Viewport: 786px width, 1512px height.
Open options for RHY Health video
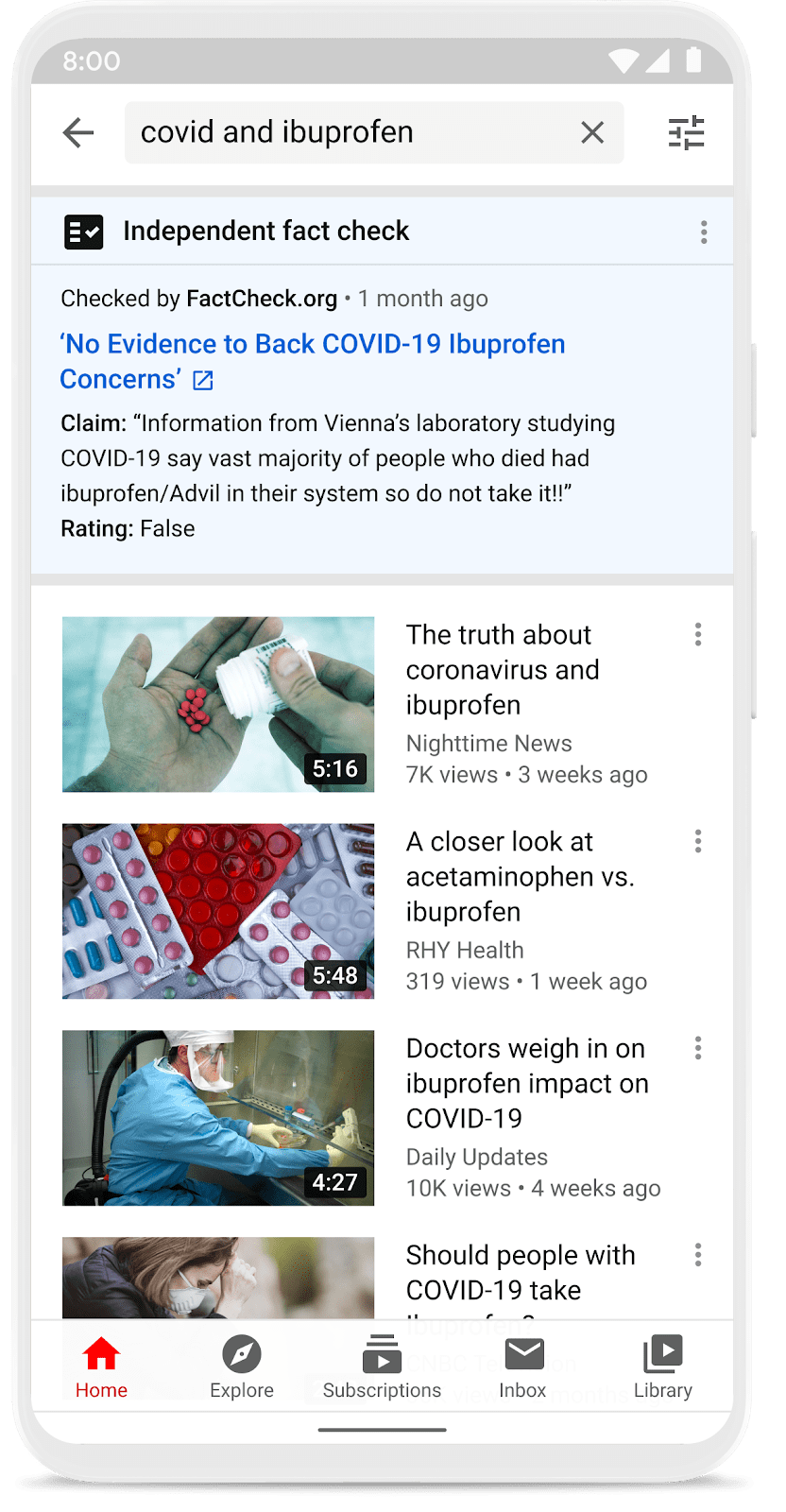(698, 841)
